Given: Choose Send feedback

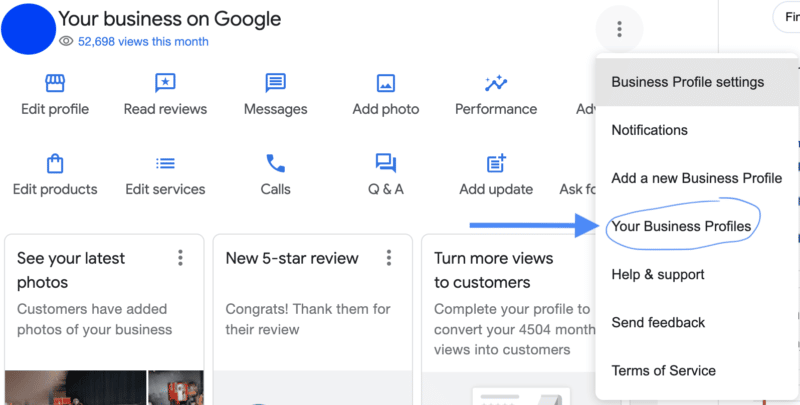Looking at the screenshot, I should tap(658, 322).
